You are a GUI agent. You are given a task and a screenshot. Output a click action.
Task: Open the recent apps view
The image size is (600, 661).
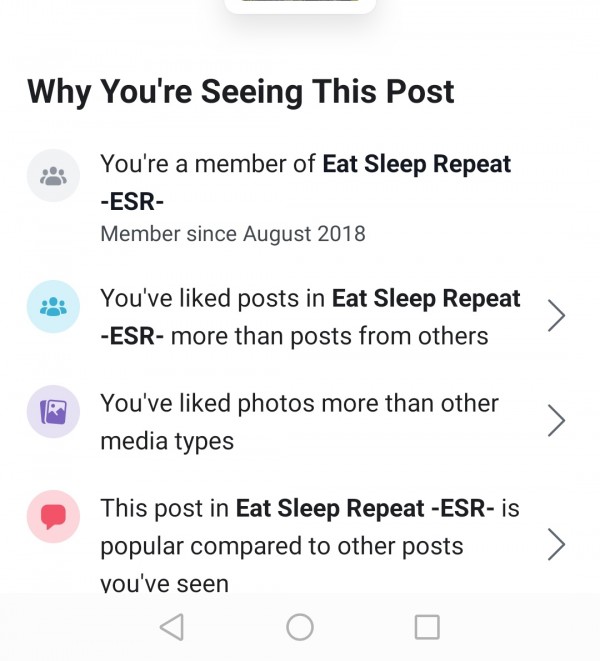pyautogui.click(x=427, y=627)
